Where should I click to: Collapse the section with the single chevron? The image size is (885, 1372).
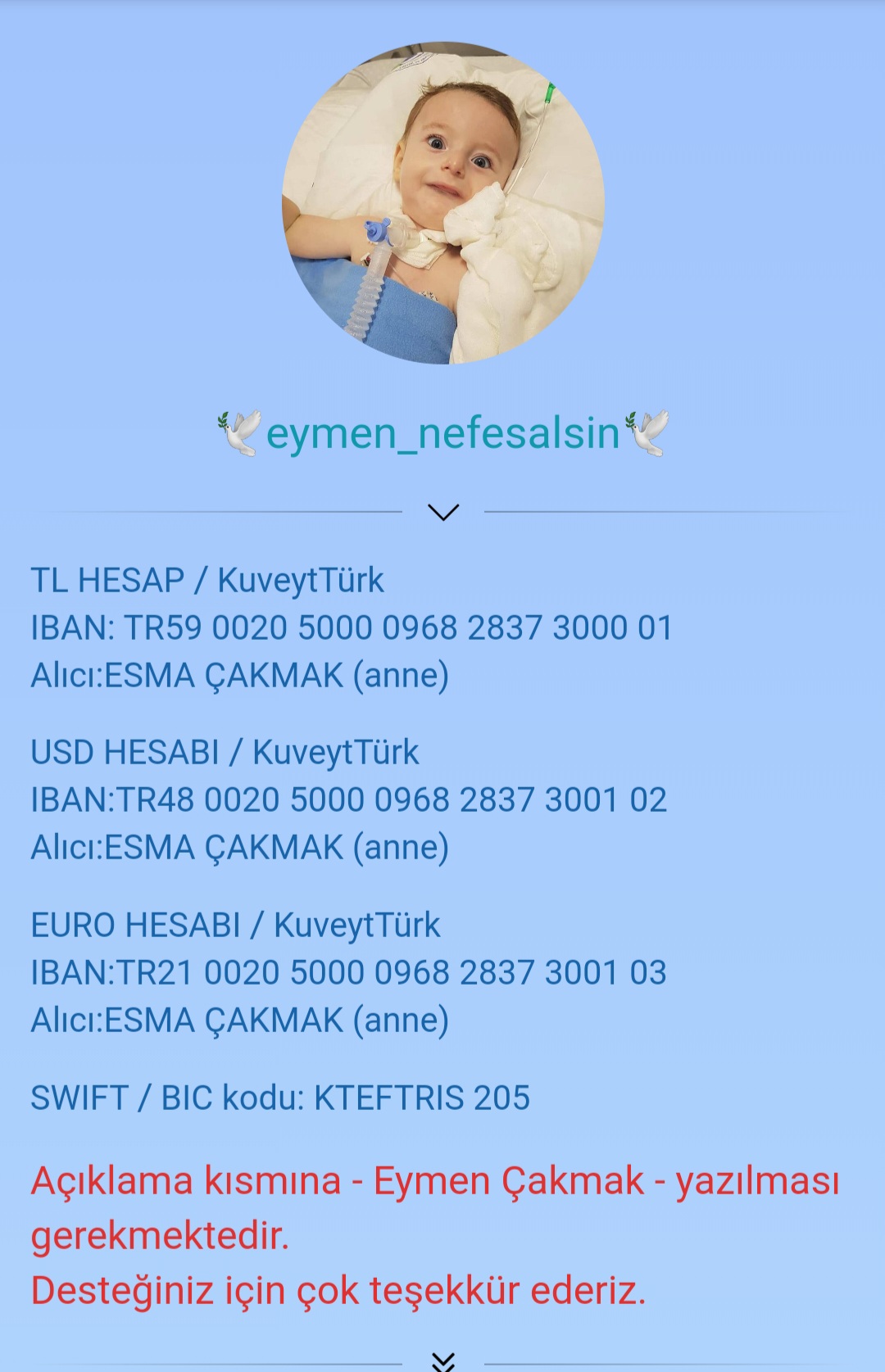[x=443, y=513]
